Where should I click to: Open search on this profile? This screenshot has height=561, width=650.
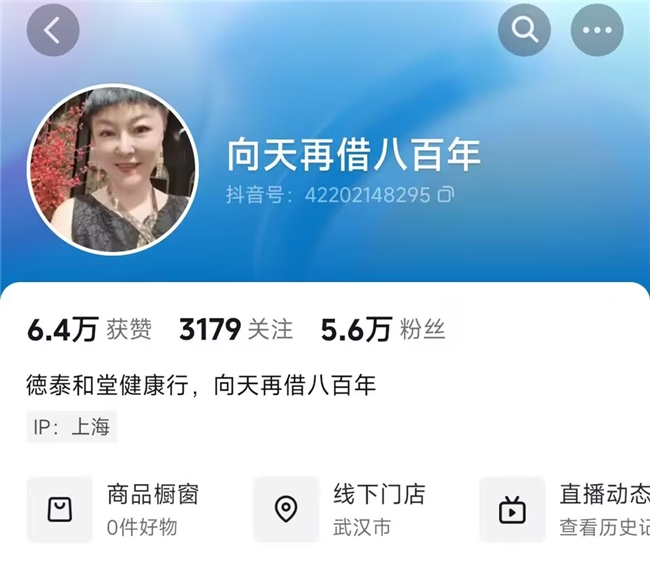click(525, 30)
